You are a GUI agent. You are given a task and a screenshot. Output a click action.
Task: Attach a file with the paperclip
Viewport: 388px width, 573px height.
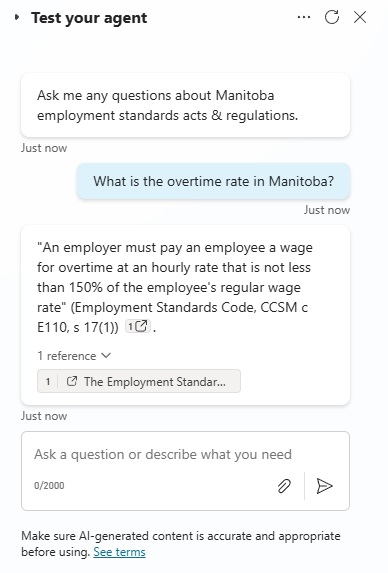click(x=284, y=486)
